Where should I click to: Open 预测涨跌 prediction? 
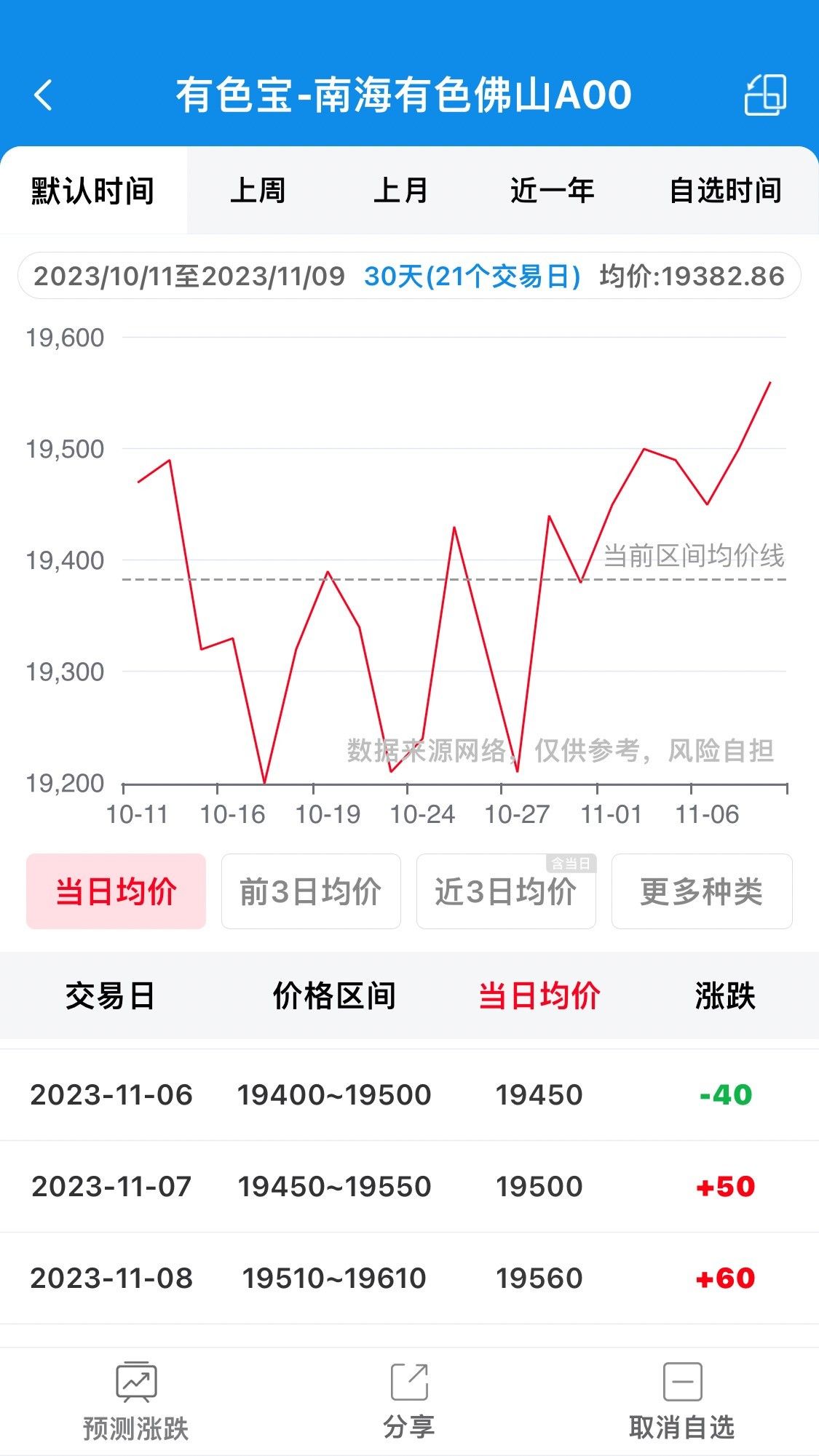coord(136,1401)
